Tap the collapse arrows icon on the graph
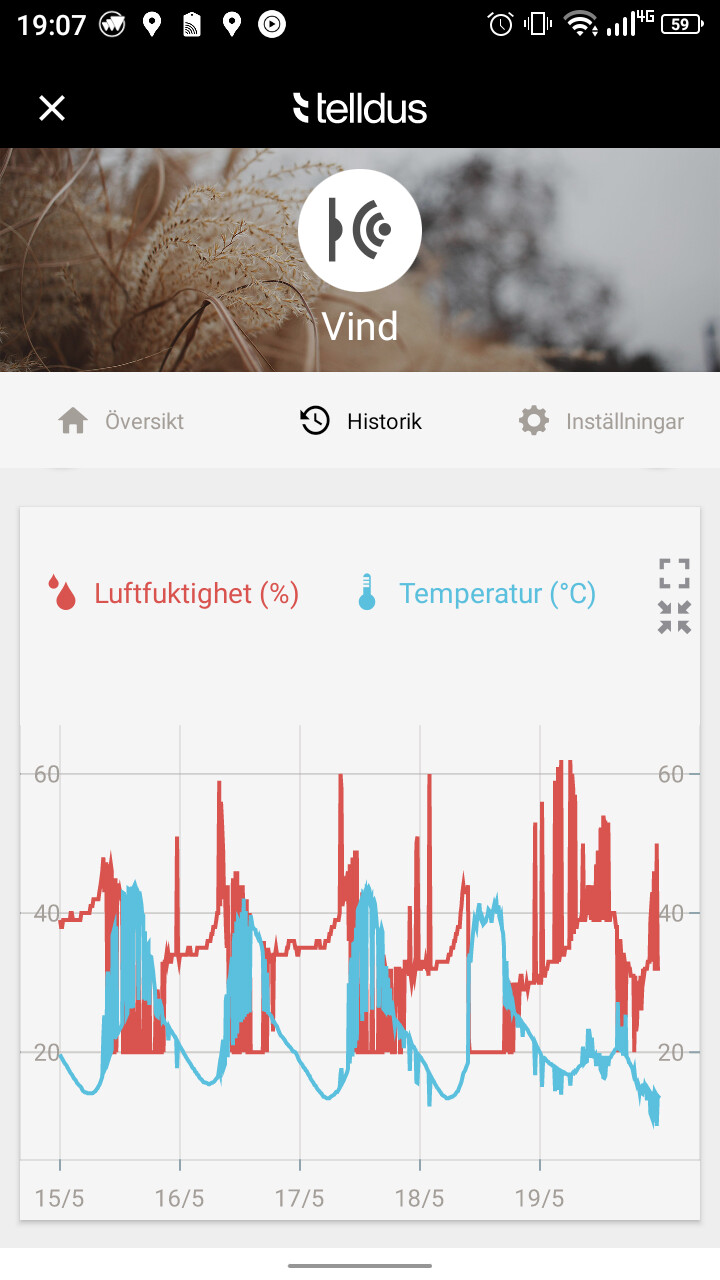 (x=675, y=617)
